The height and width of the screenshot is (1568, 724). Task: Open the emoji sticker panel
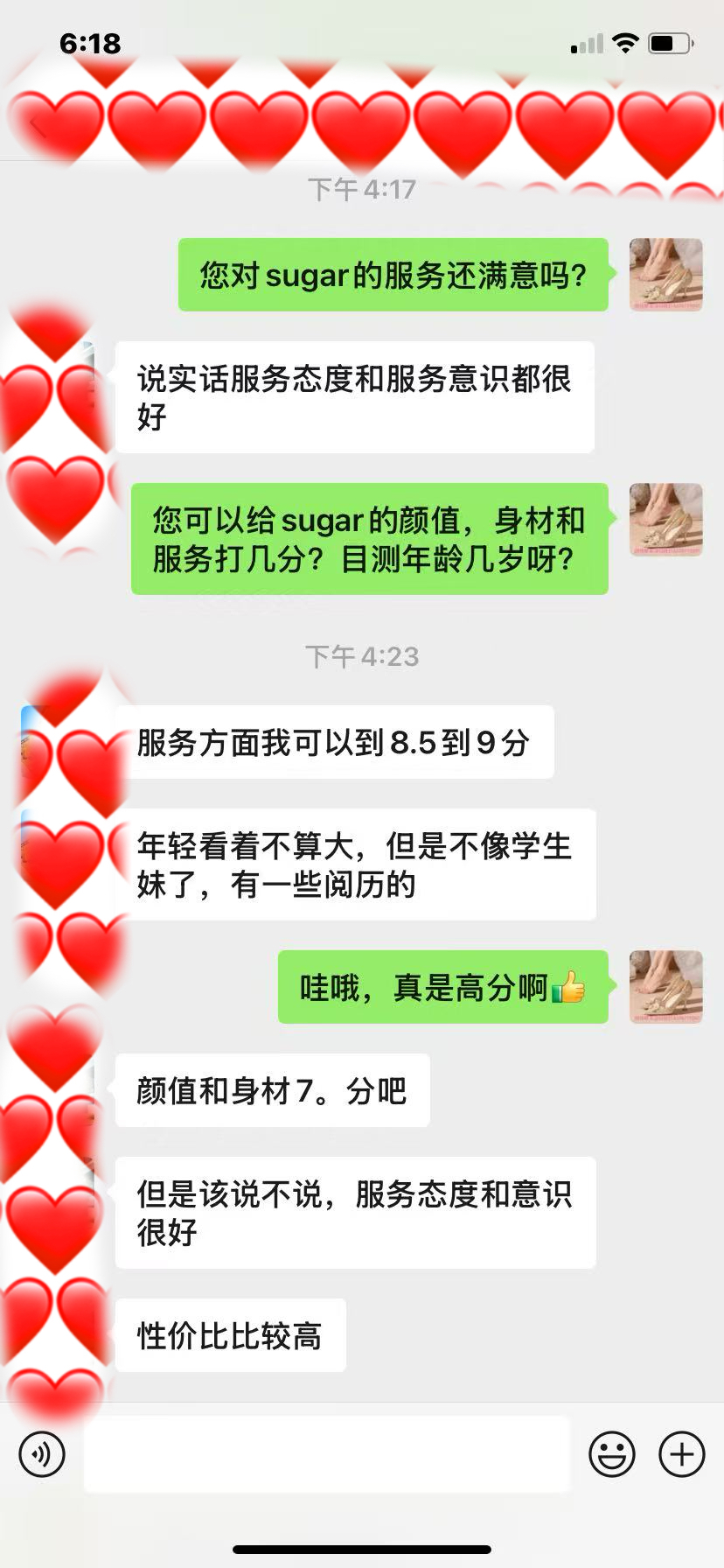point(611,1454)
